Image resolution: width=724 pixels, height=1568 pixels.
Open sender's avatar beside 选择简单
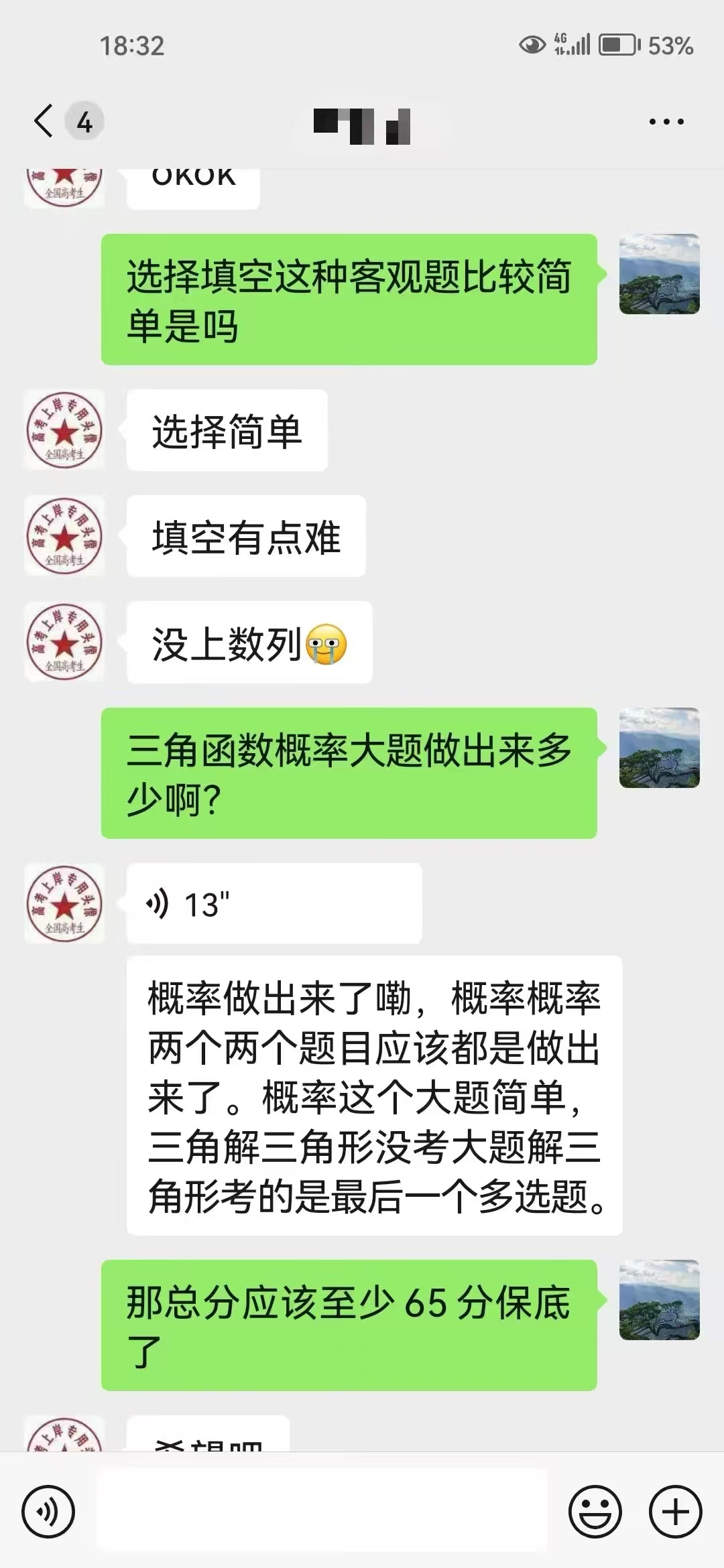[x=64, y=430]
